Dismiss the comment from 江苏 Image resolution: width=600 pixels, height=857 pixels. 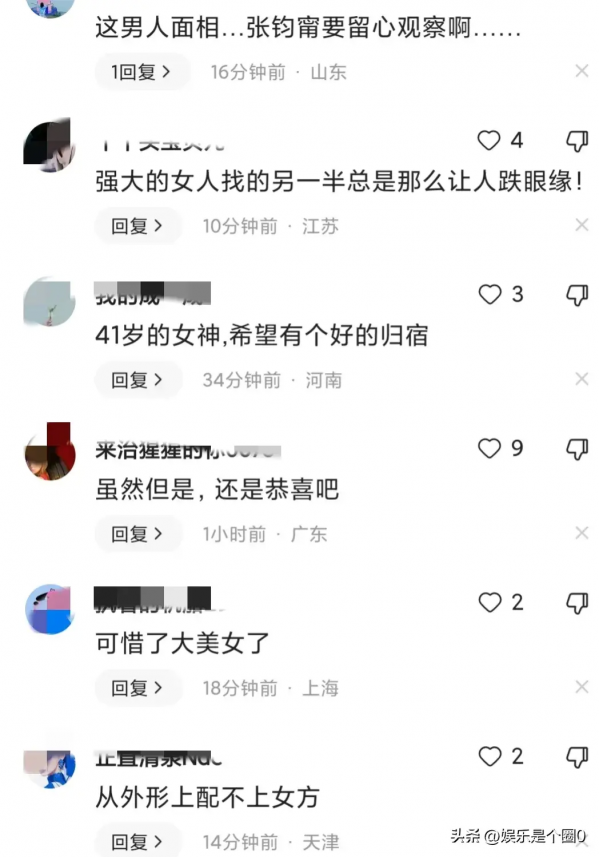[581, 226]
